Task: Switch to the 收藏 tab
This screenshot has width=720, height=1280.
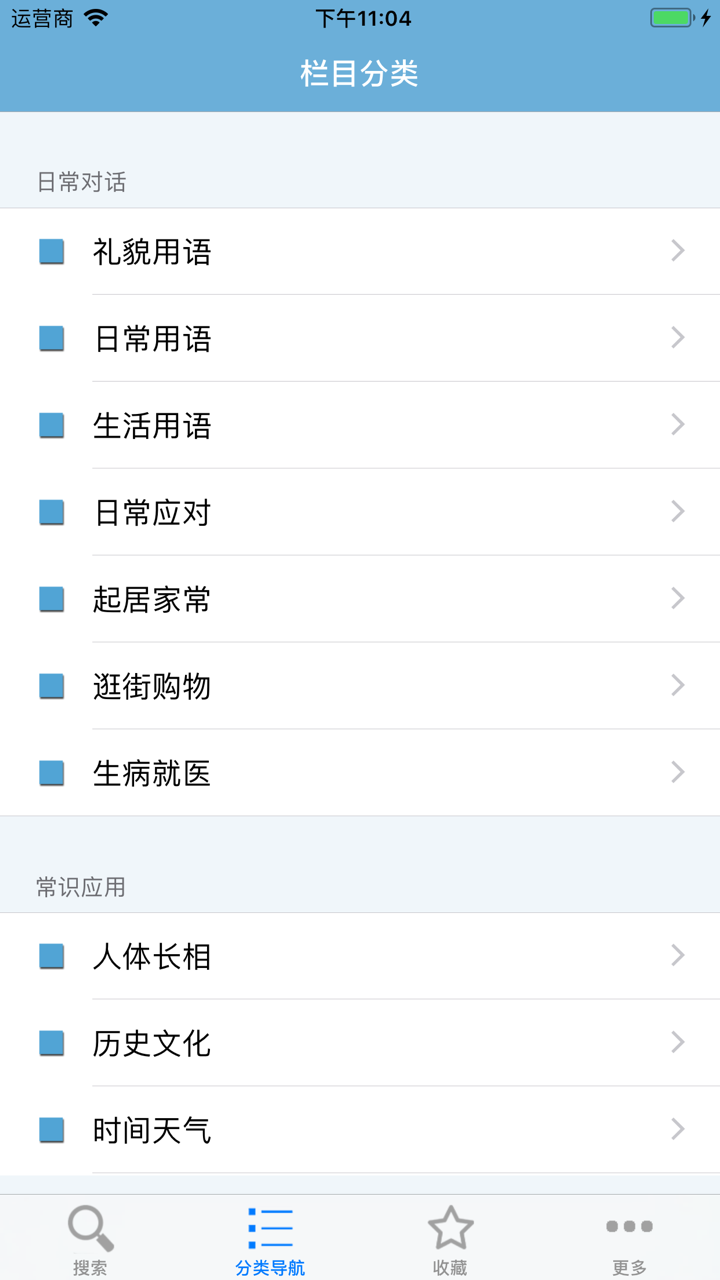Action: pos(450,1238)
